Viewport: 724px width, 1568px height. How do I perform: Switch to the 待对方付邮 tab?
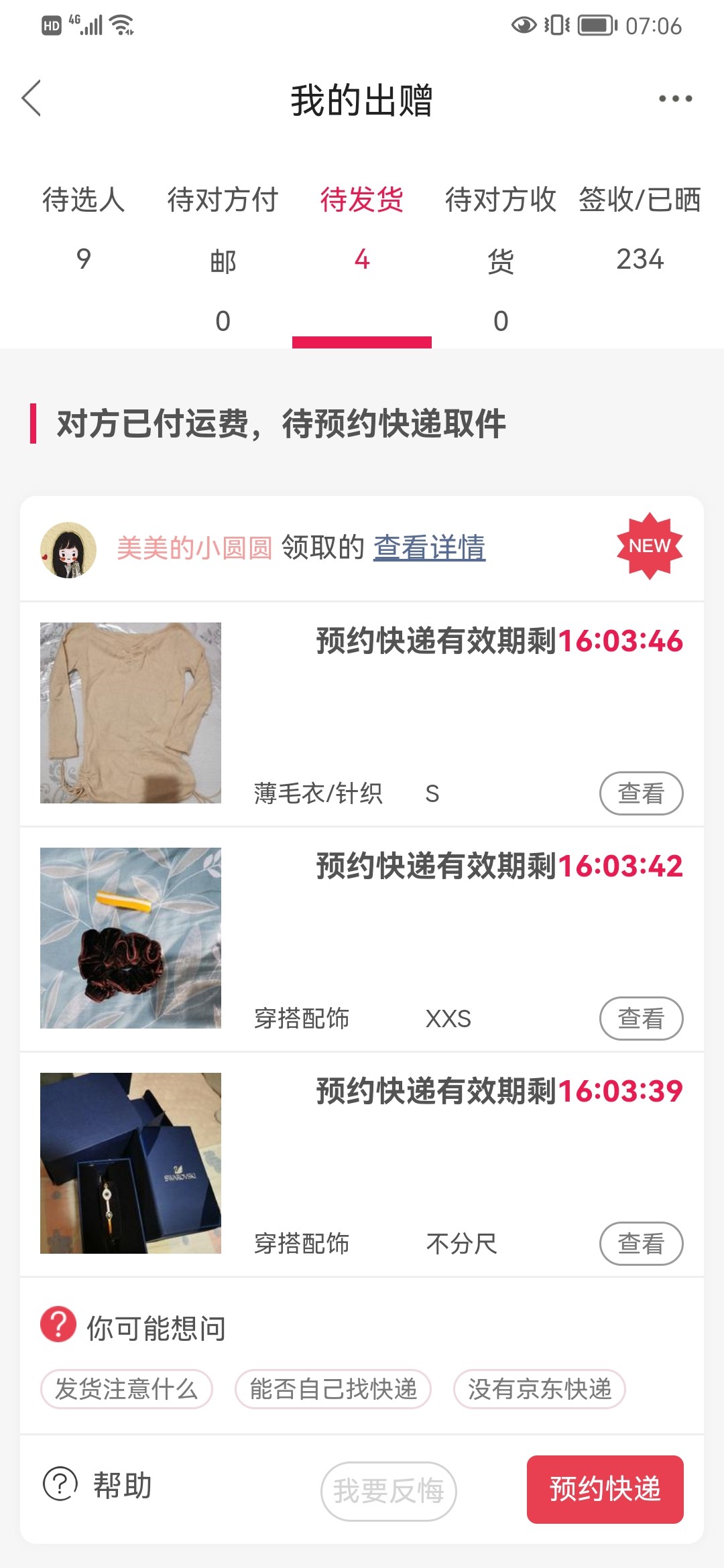223,258
